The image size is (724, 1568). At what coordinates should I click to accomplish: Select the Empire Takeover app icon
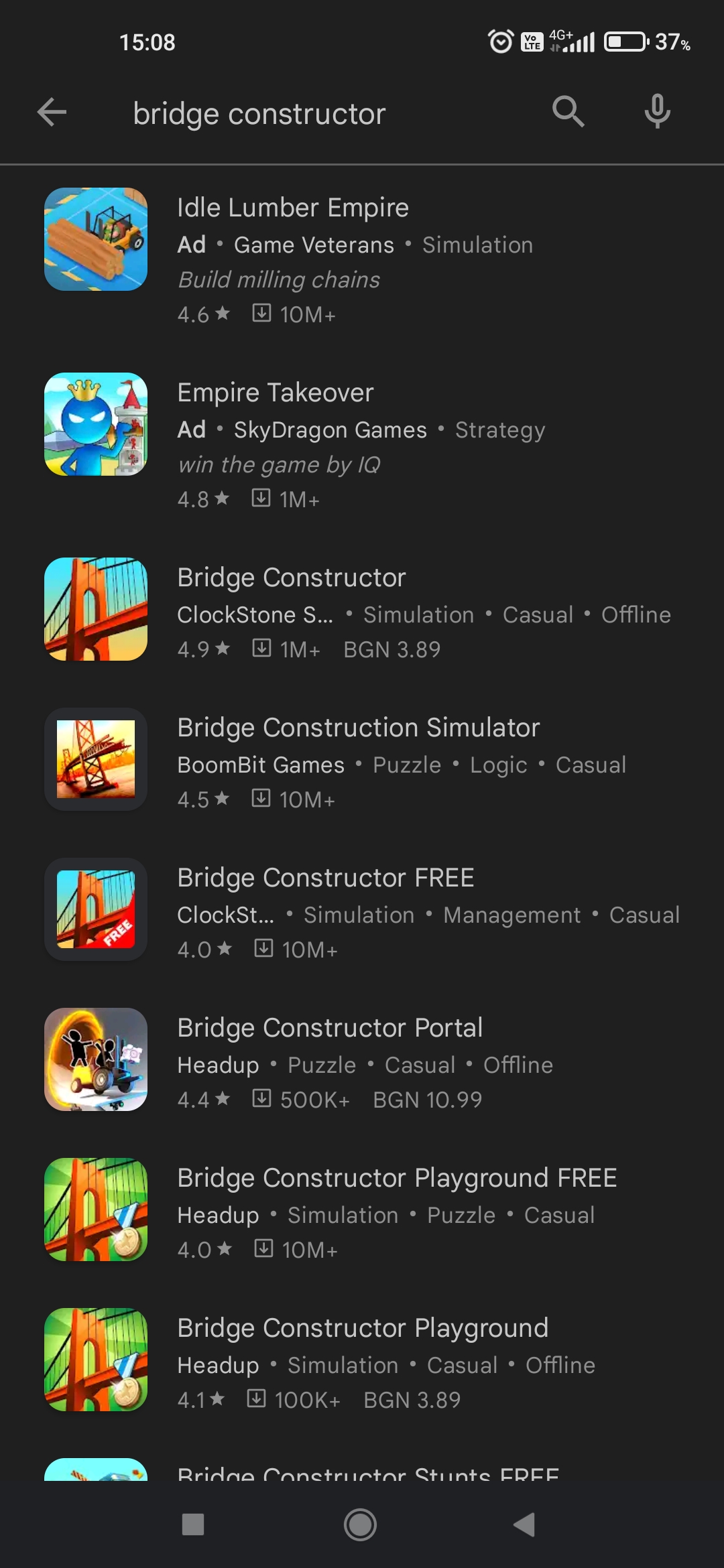pos(96,424)
